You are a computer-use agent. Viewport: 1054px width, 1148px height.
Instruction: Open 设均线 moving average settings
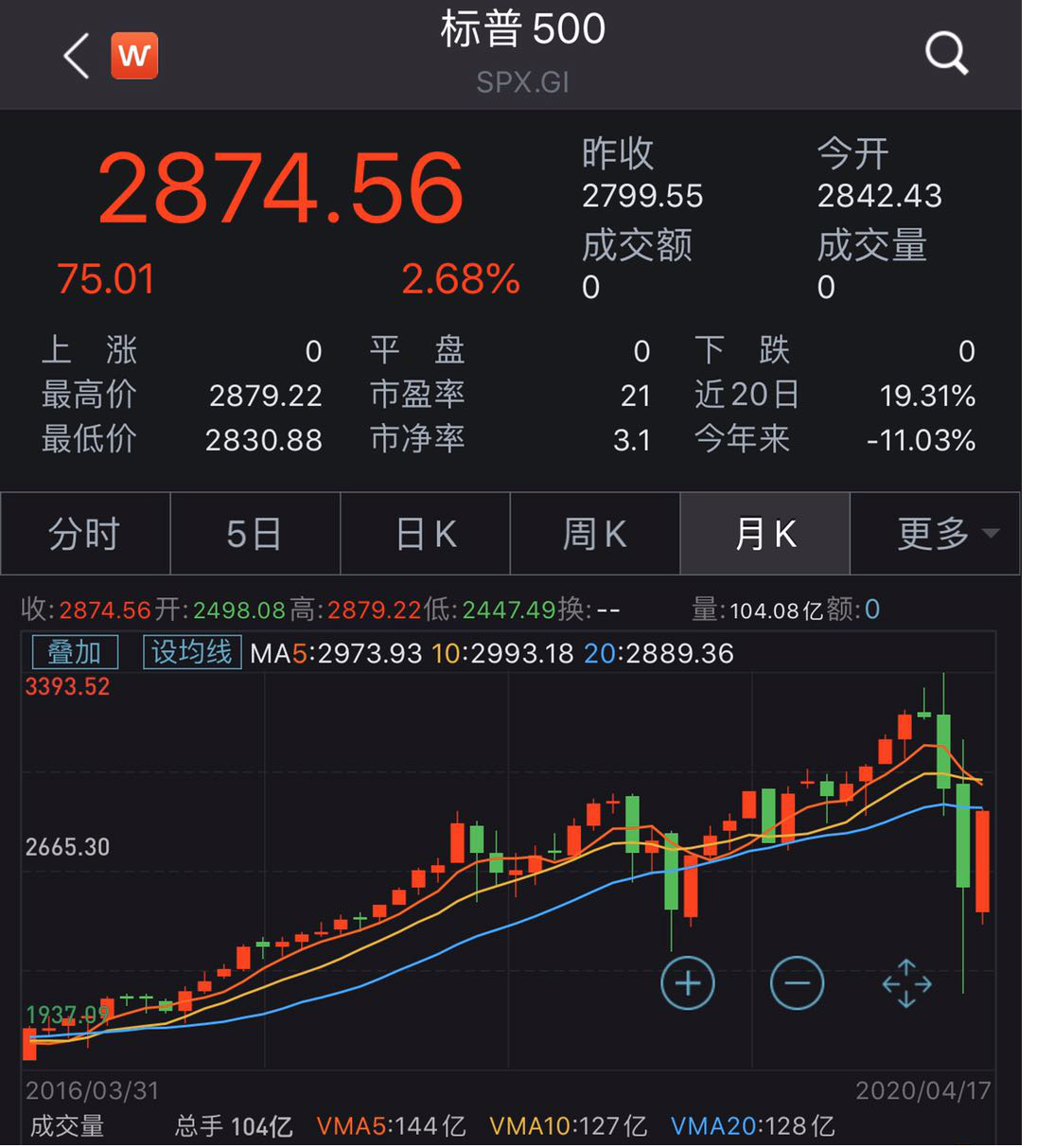192,652
